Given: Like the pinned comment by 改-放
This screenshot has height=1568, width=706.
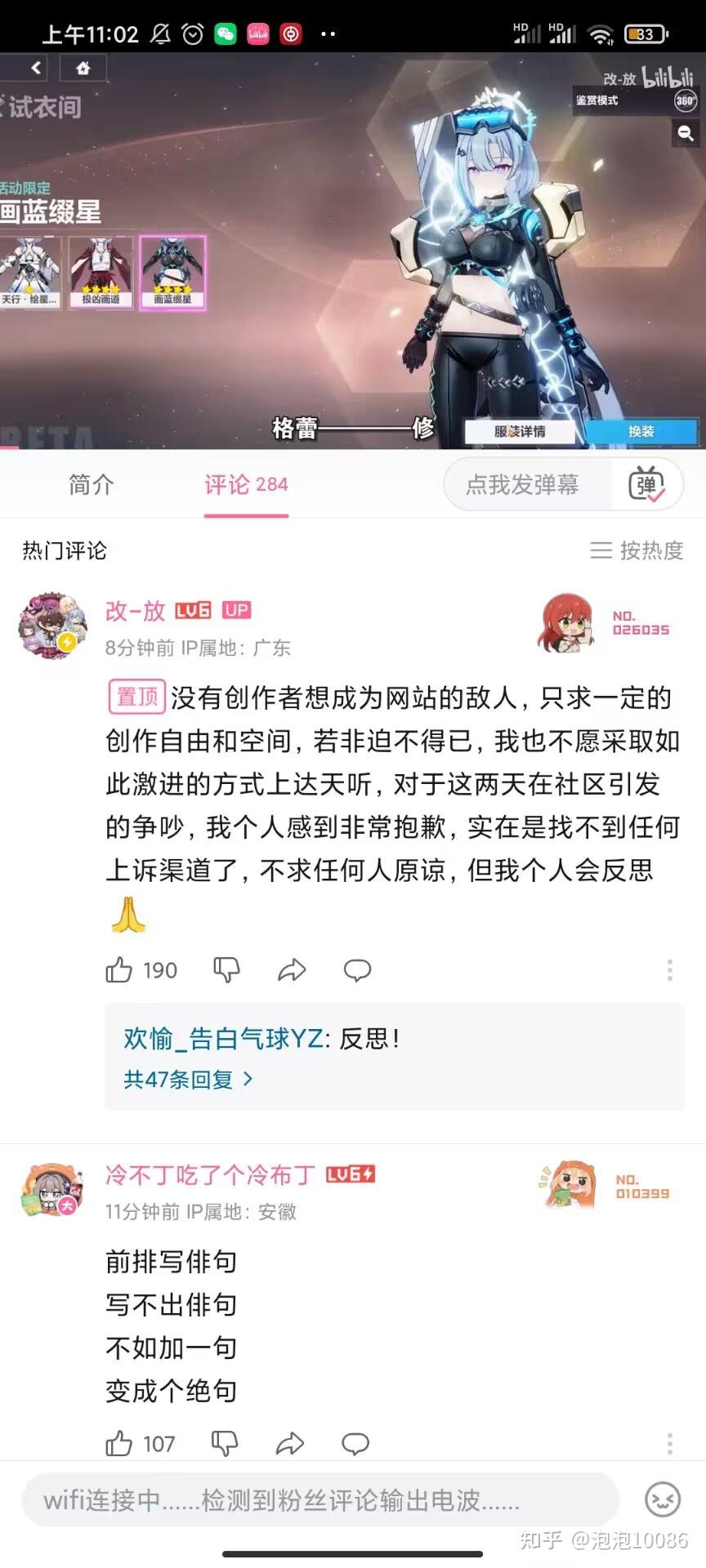Looking at the screenshot, I should (x=119, y=970).
